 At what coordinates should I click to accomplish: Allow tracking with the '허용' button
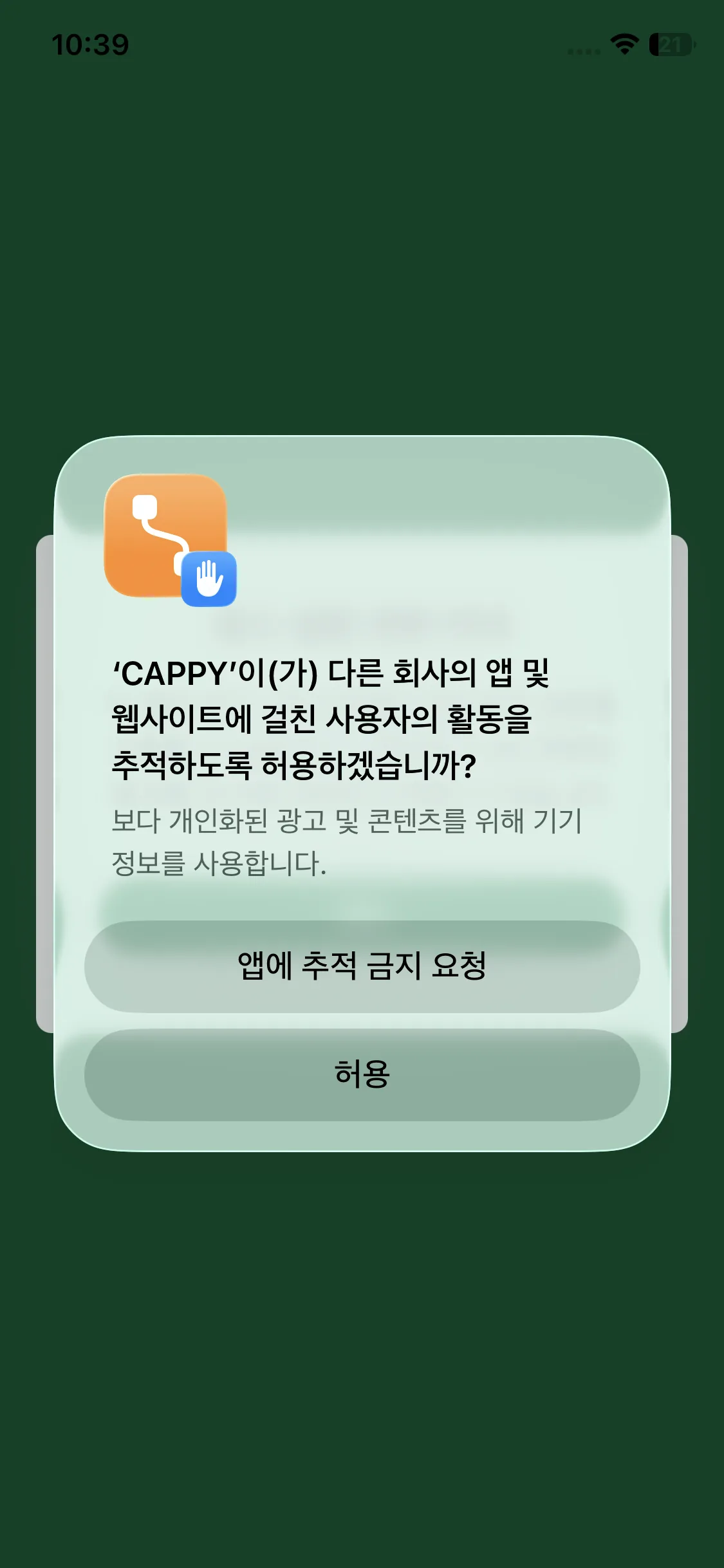tap(362, 1074)
